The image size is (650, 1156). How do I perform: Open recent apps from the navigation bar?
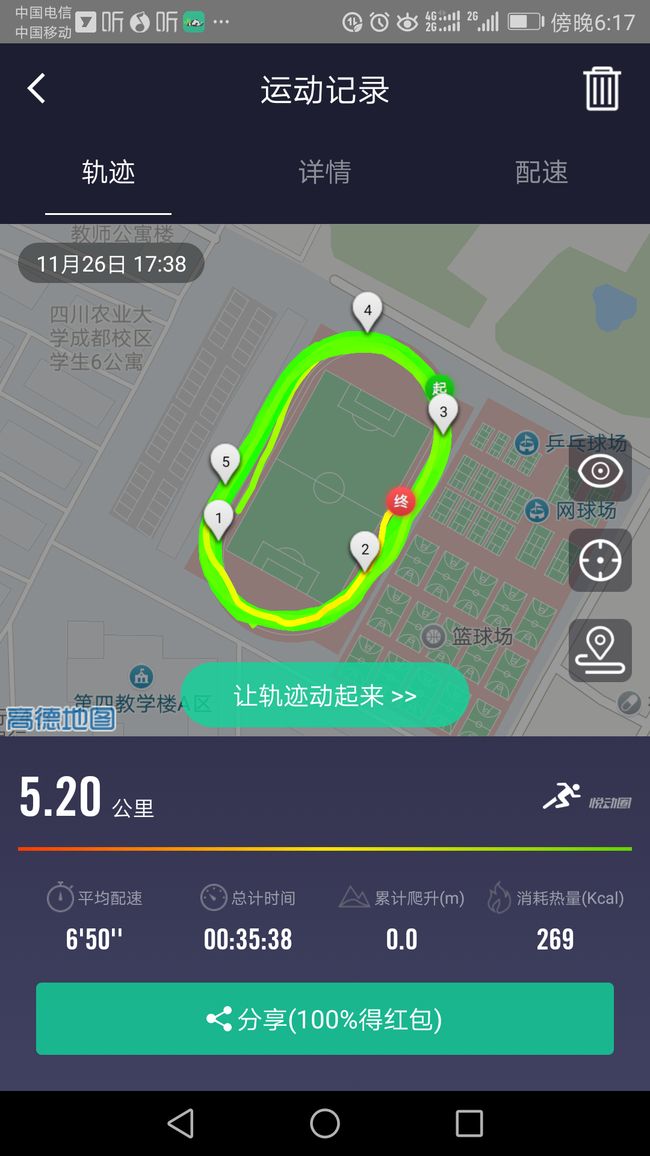469,1124
